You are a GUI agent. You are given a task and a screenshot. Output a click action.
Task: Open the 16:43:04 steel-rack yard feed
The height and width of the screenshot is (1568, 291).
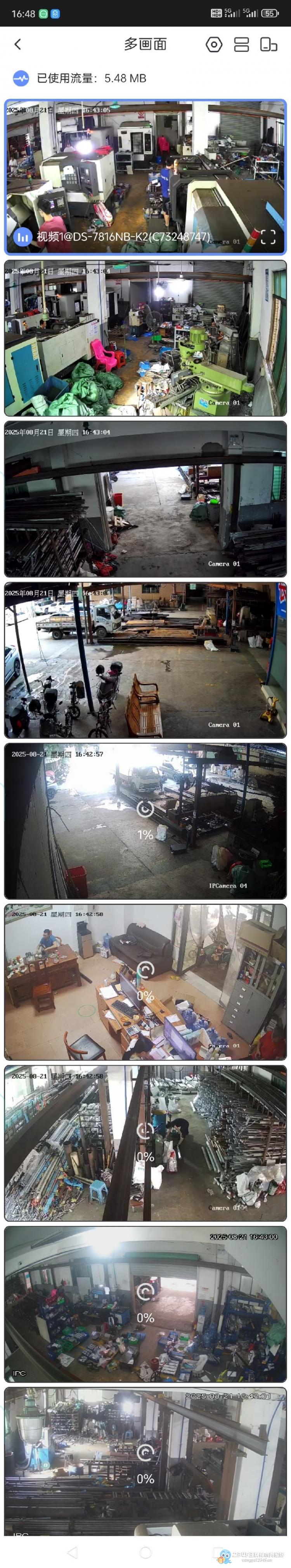145,499
